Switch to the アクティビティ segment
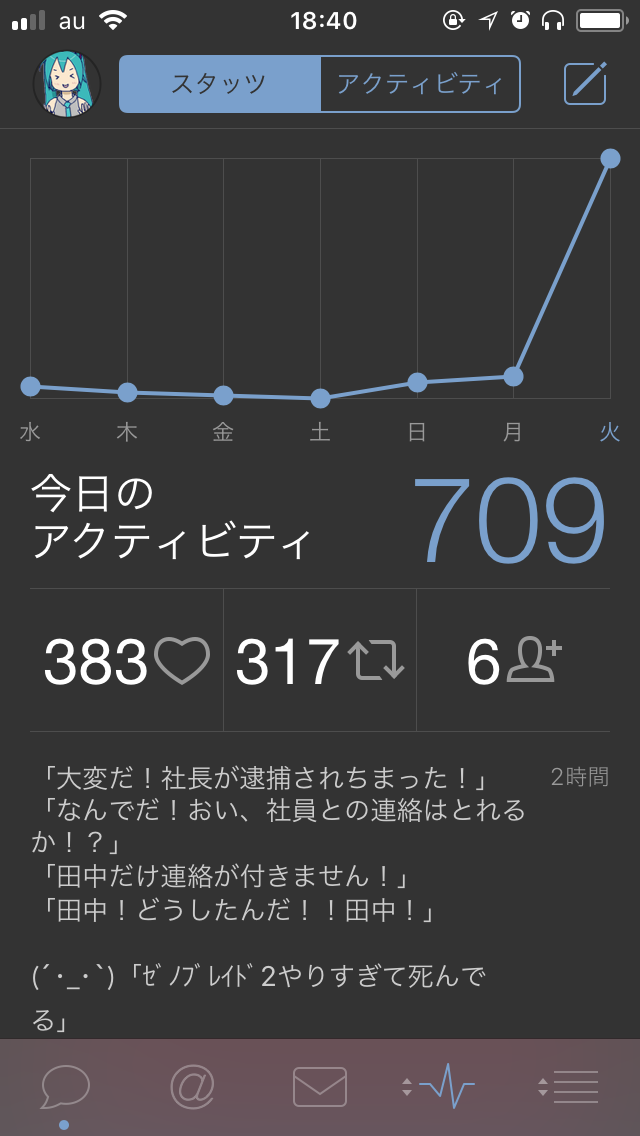640x1136 pixels. pos(420,84)
